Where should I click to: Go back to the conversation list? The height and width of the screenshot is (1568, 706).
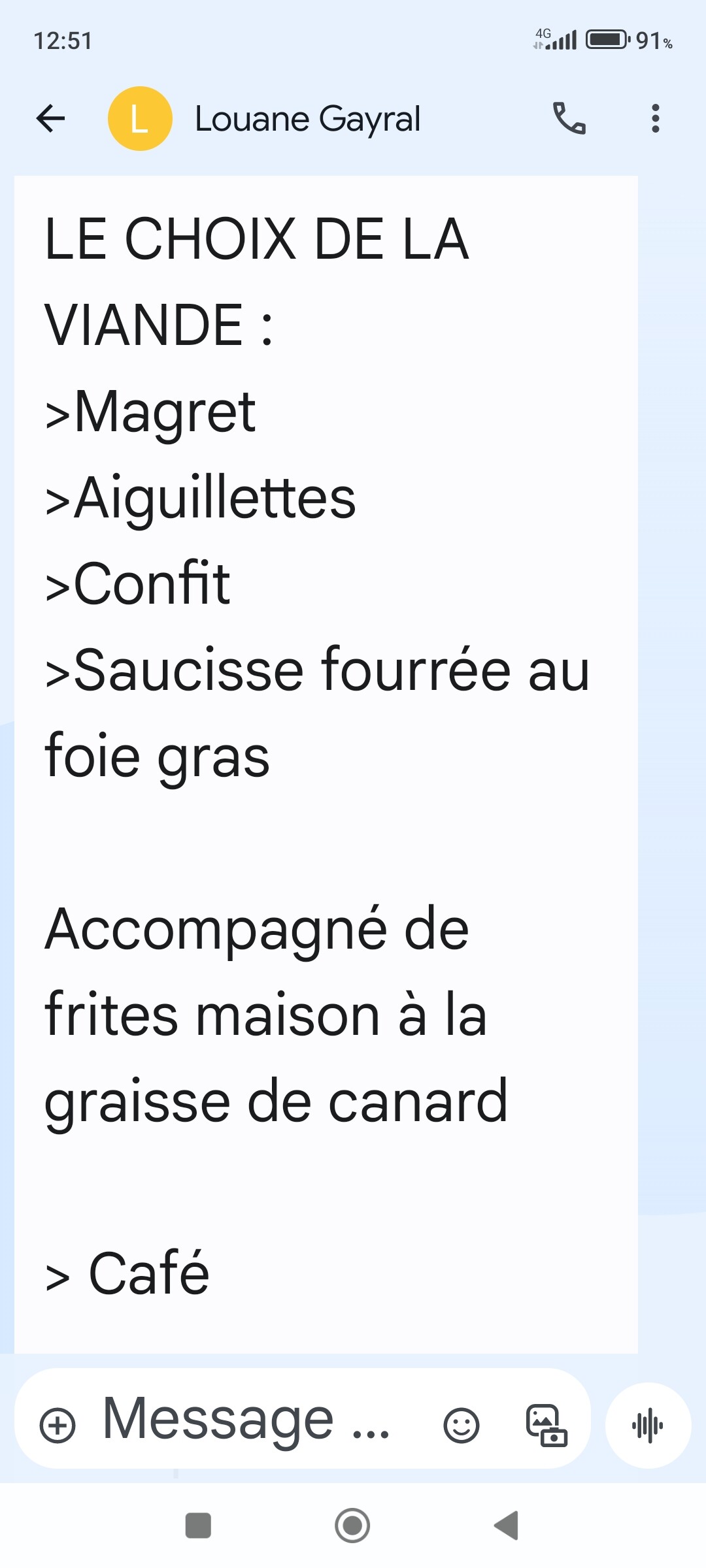[50, 119]
